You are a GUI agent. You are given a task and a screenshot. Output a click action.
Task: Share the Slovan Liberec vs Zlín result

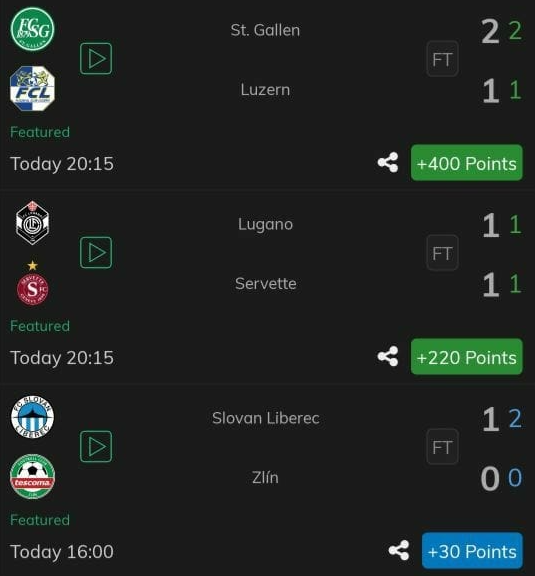(x=399, y=550)
